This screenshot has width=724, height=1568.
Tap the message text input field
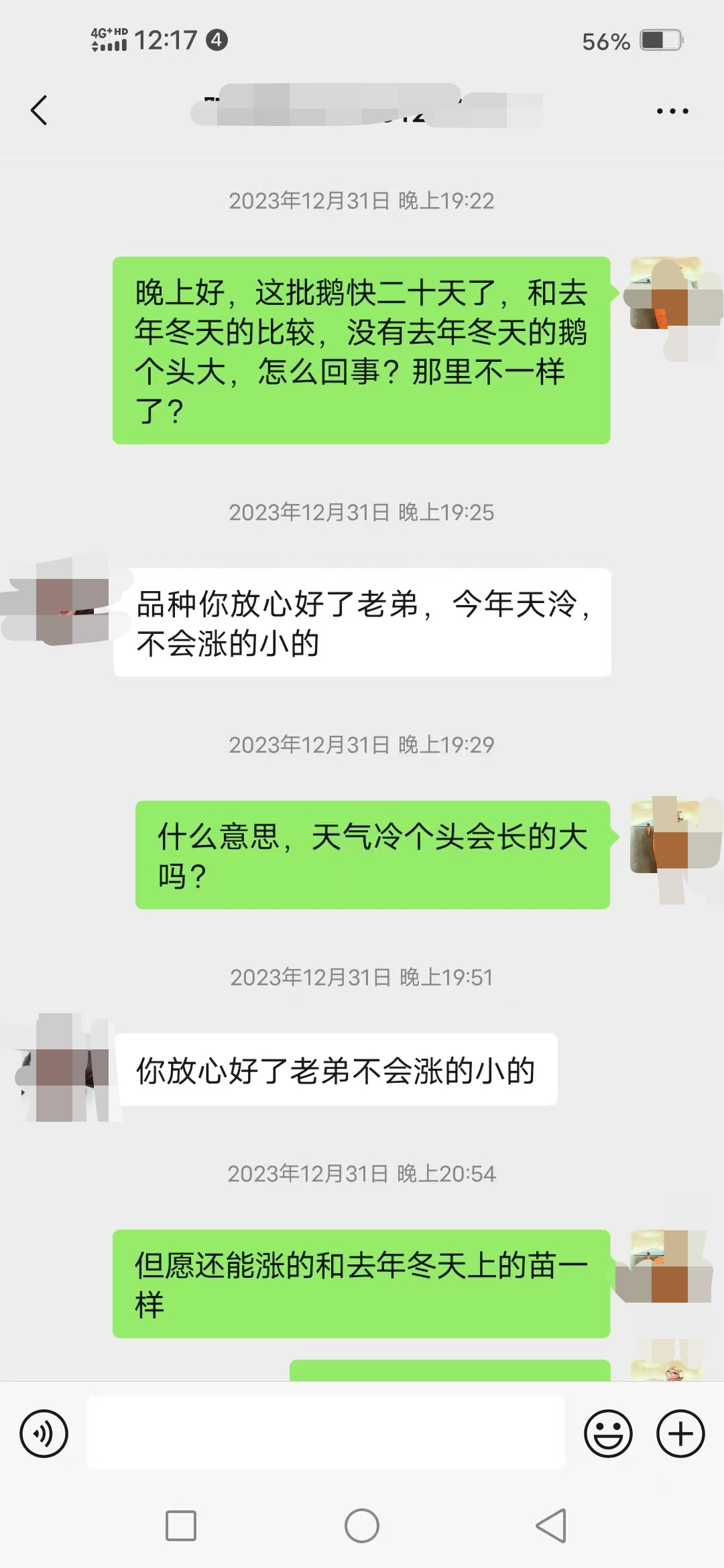[326, 1432]
